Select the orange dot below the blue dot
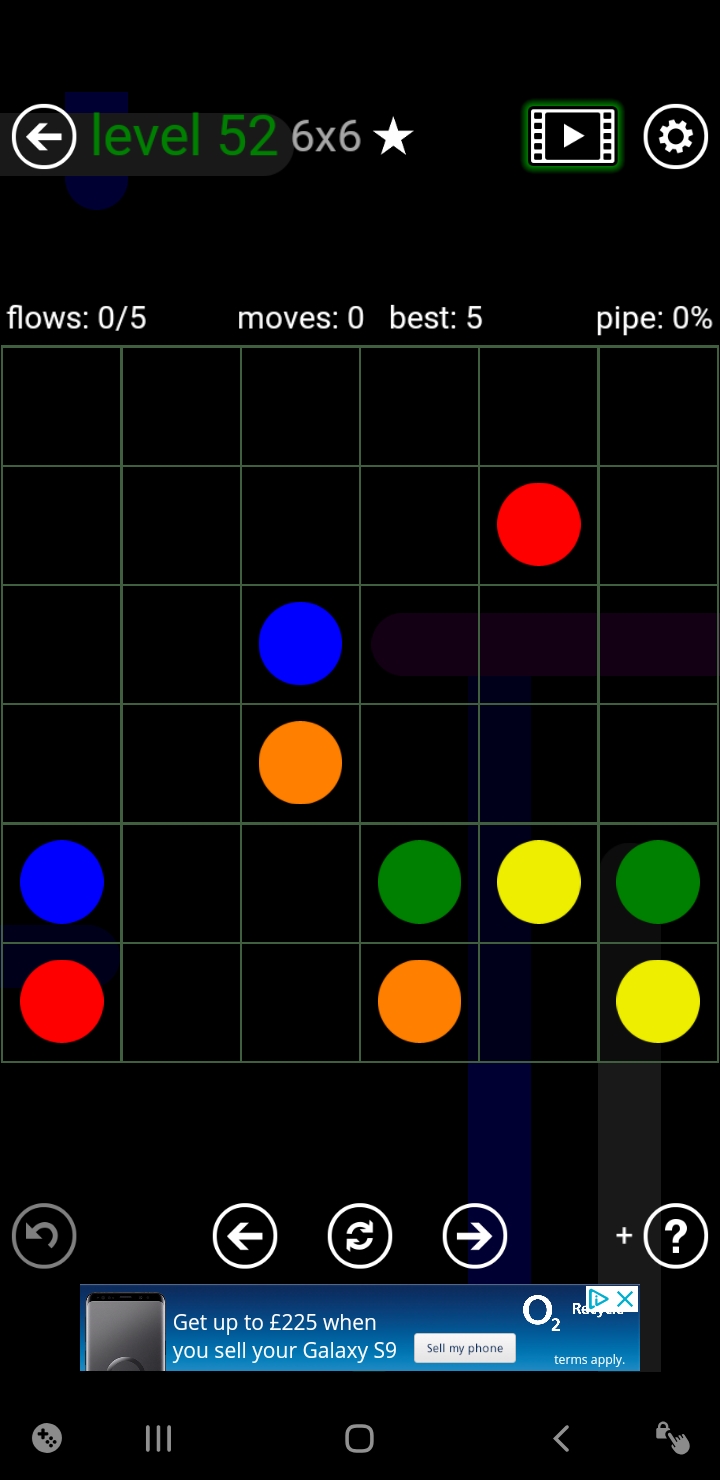This screenshot has height=1480, width=720. click(x=300, y=763)
